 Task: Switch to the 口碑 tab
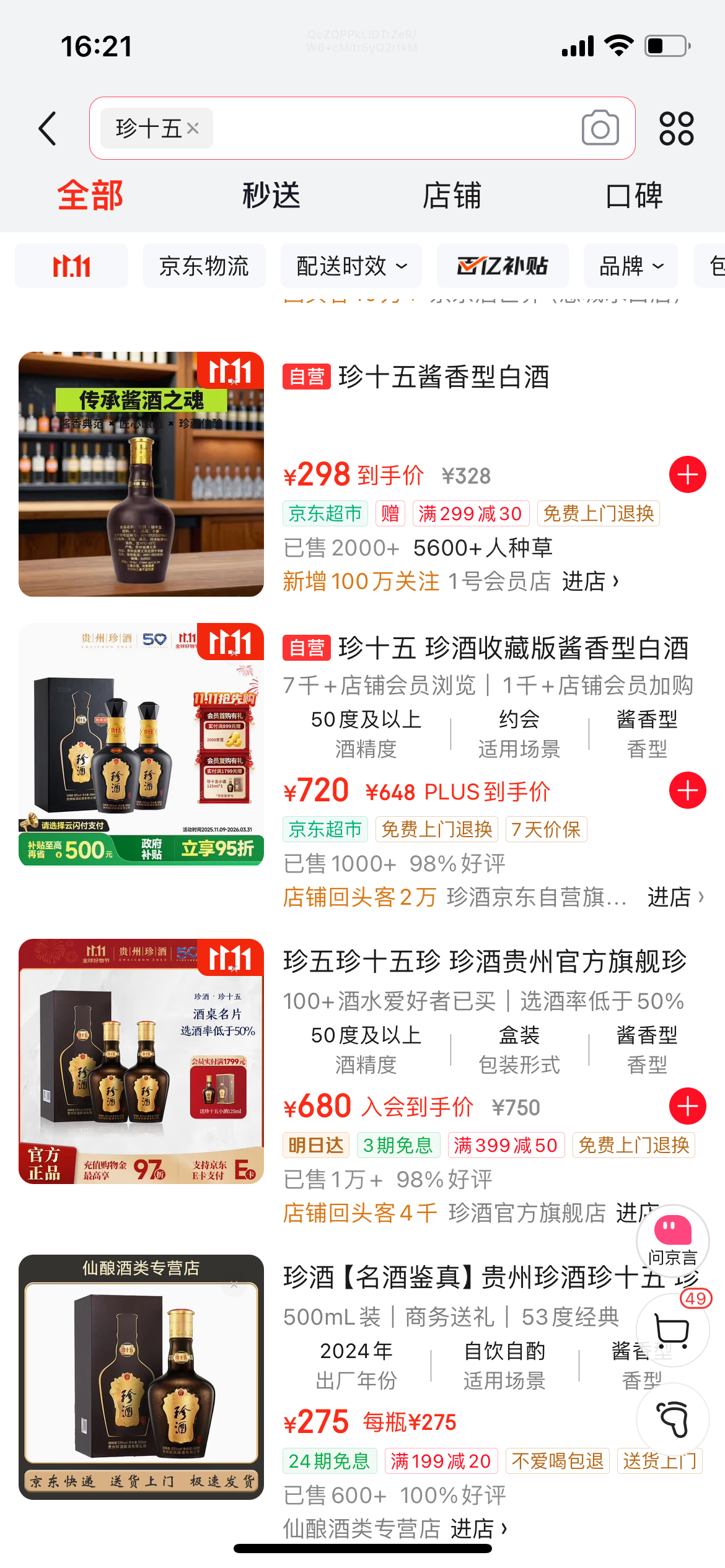(633, 196)
